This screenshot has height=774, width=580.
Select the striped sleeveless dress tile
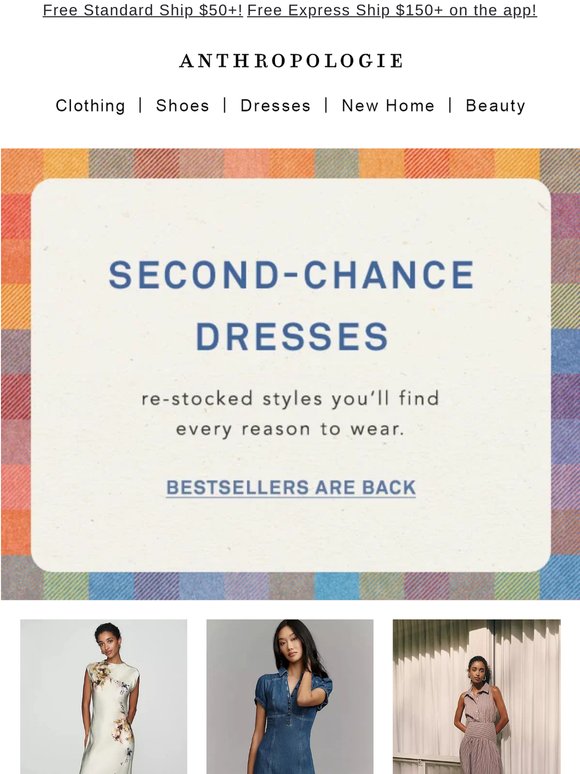pyautogui.click(x=476, y=697)
